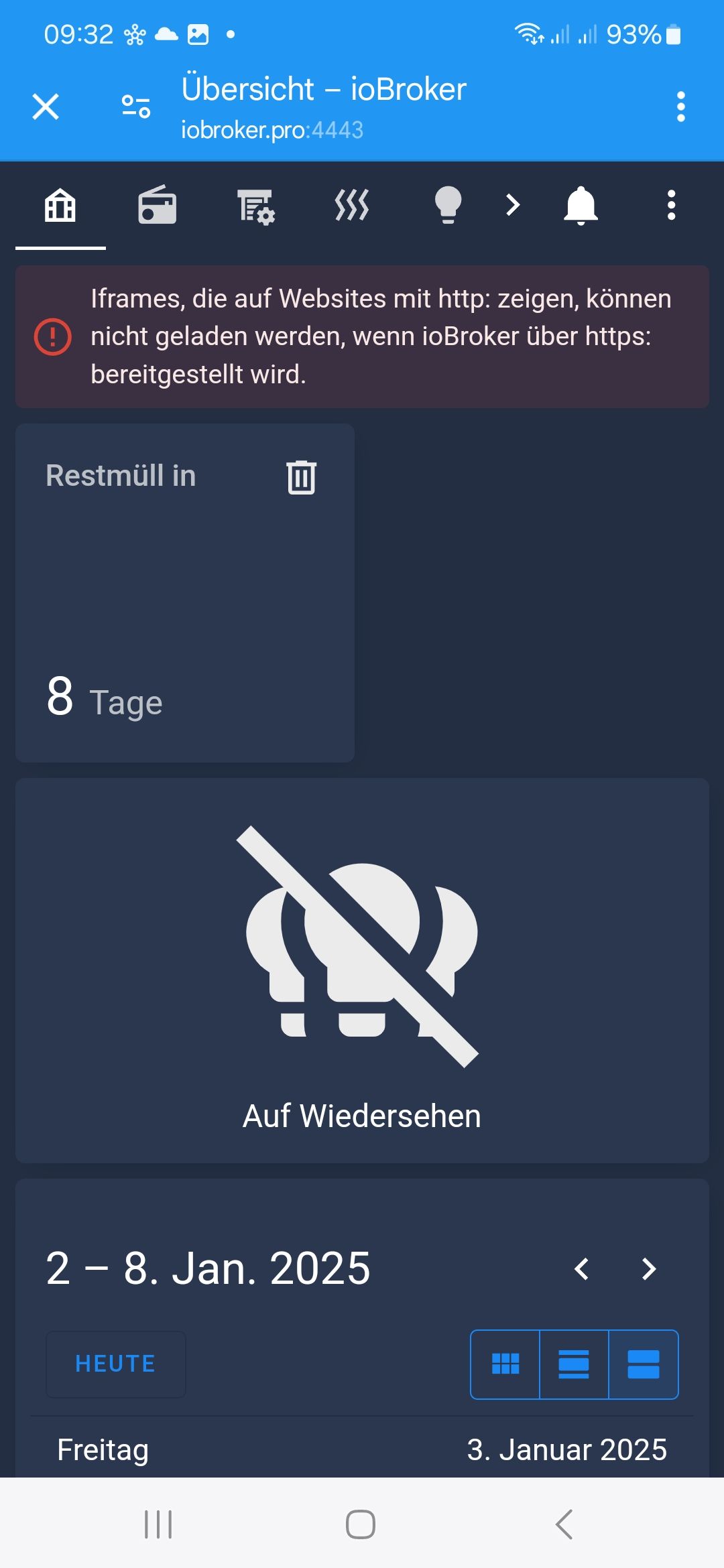
Task: Show more tabs with the chevron arrow
Action: [513, 205]
